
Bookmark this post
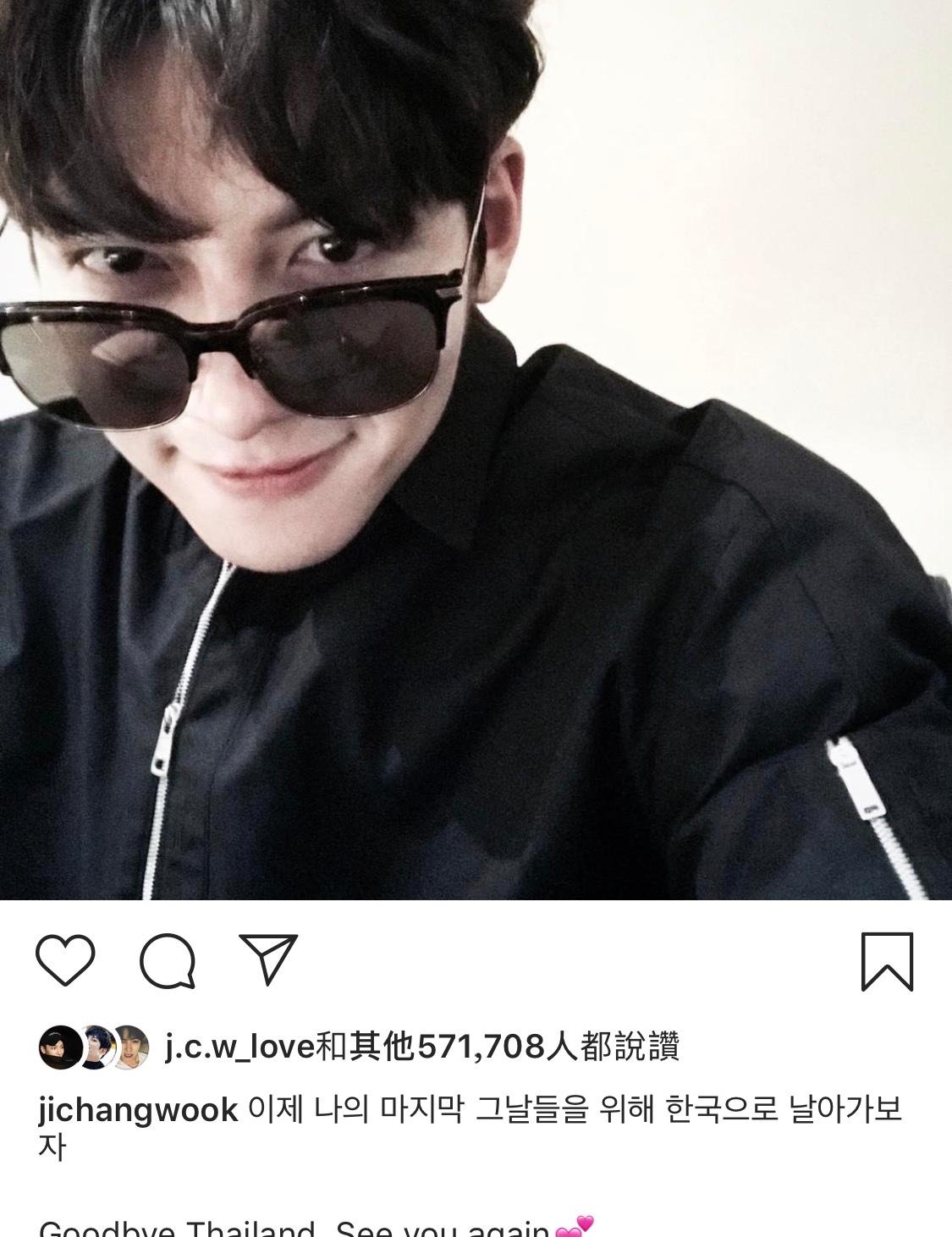click(x=887, y=961)
